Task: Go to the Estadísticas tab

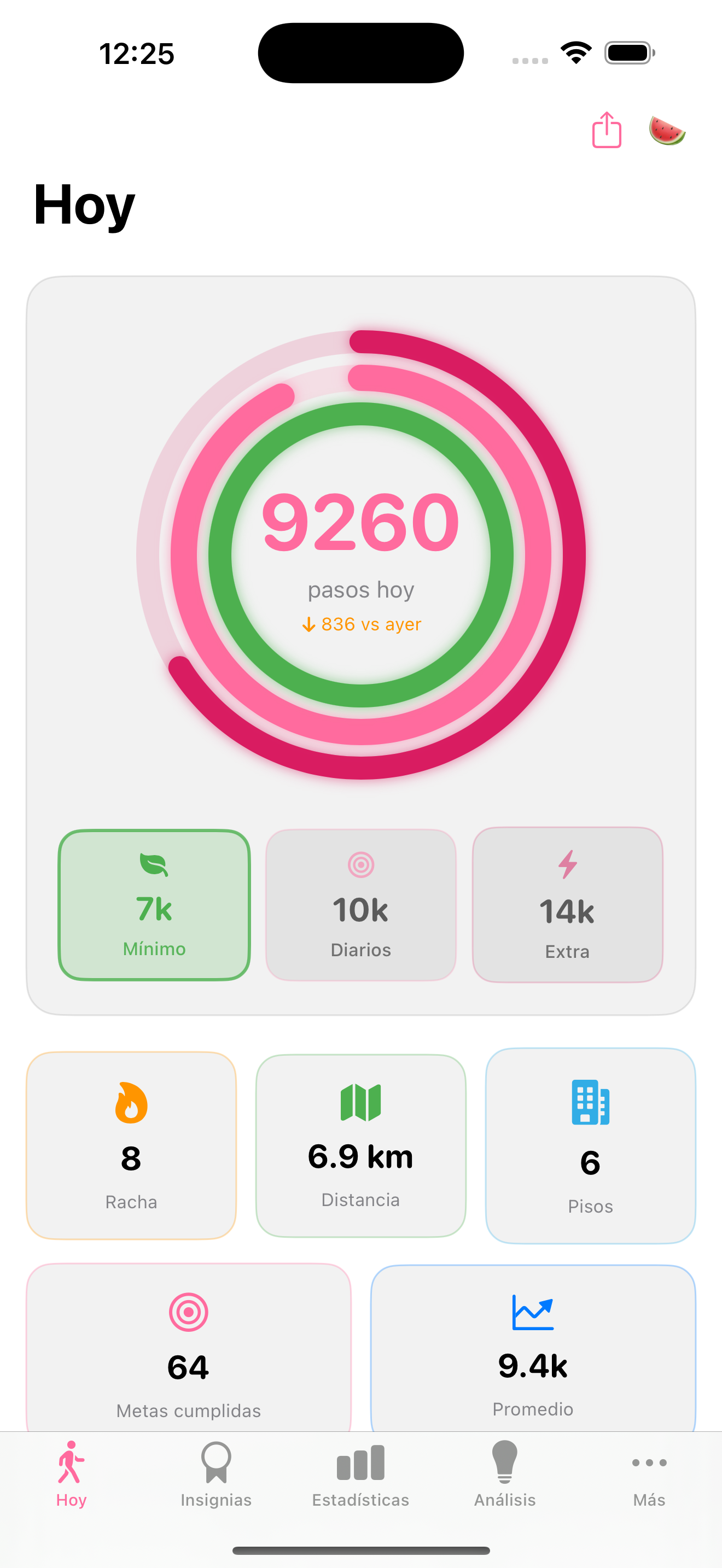Action: 360,1473
